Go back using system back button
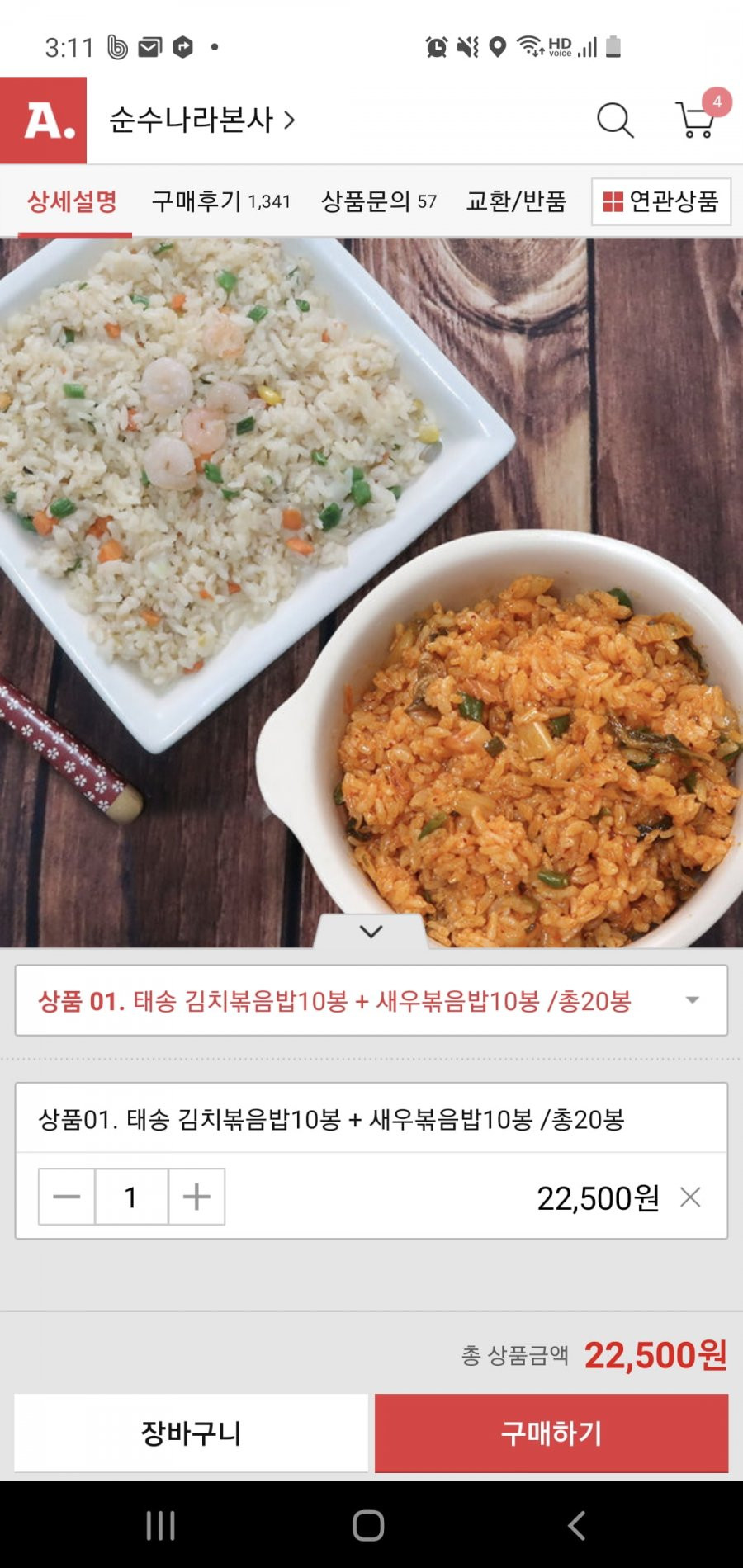 (576, 1526)
